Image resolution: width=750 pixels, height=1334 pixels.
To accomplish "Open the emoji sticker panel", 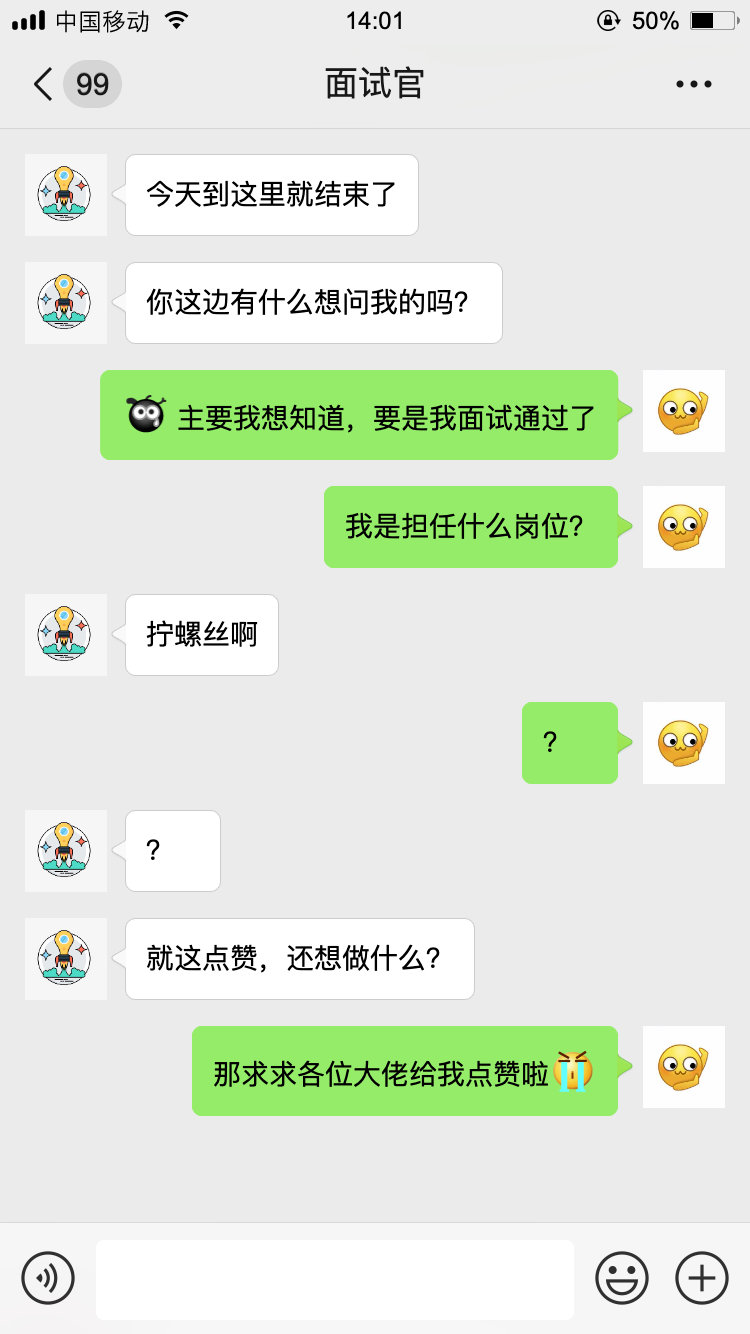I will 622,1277.
